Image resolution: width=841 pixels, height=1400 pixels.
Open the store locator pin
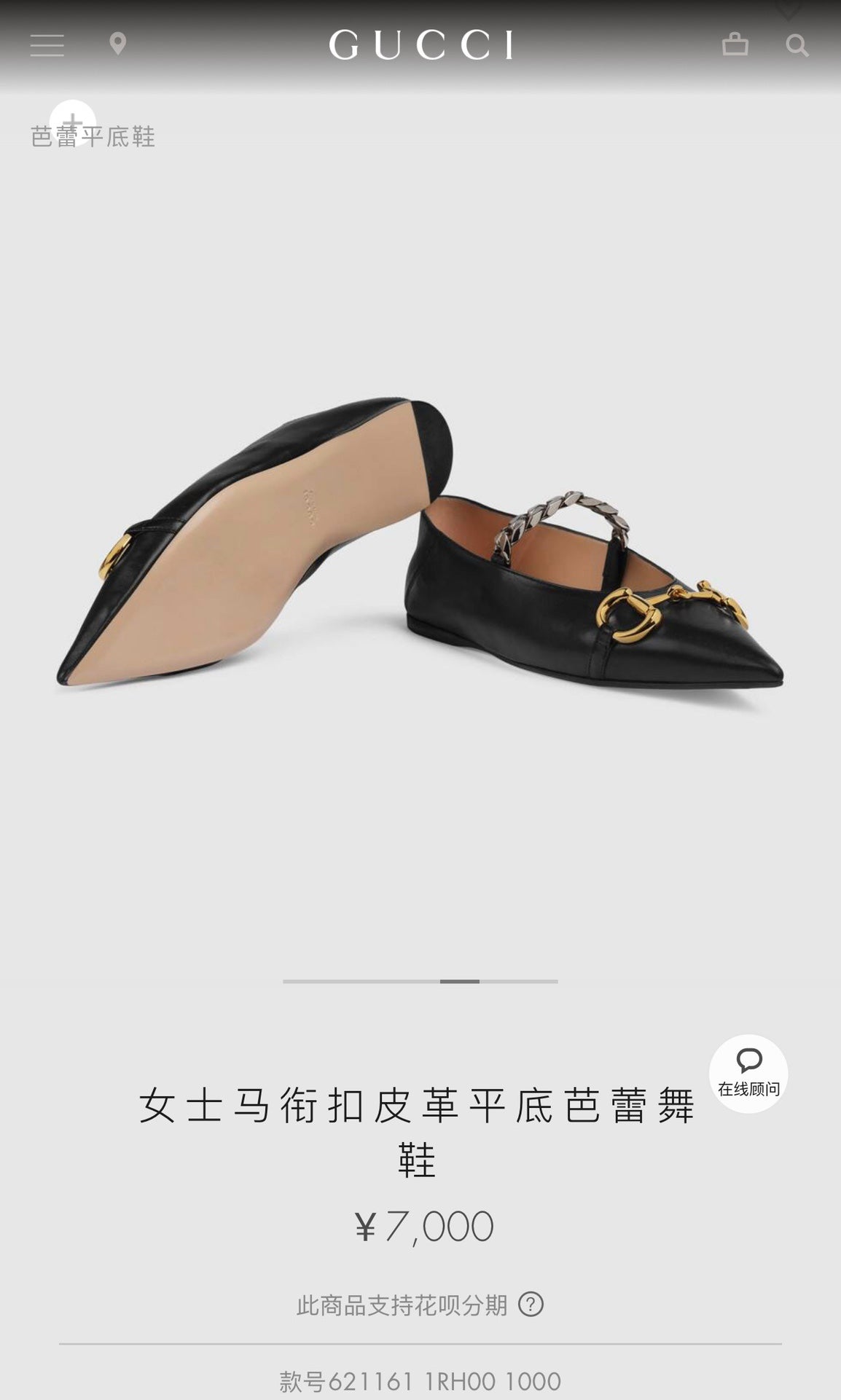pyautogui.click(x=117, y=44)
